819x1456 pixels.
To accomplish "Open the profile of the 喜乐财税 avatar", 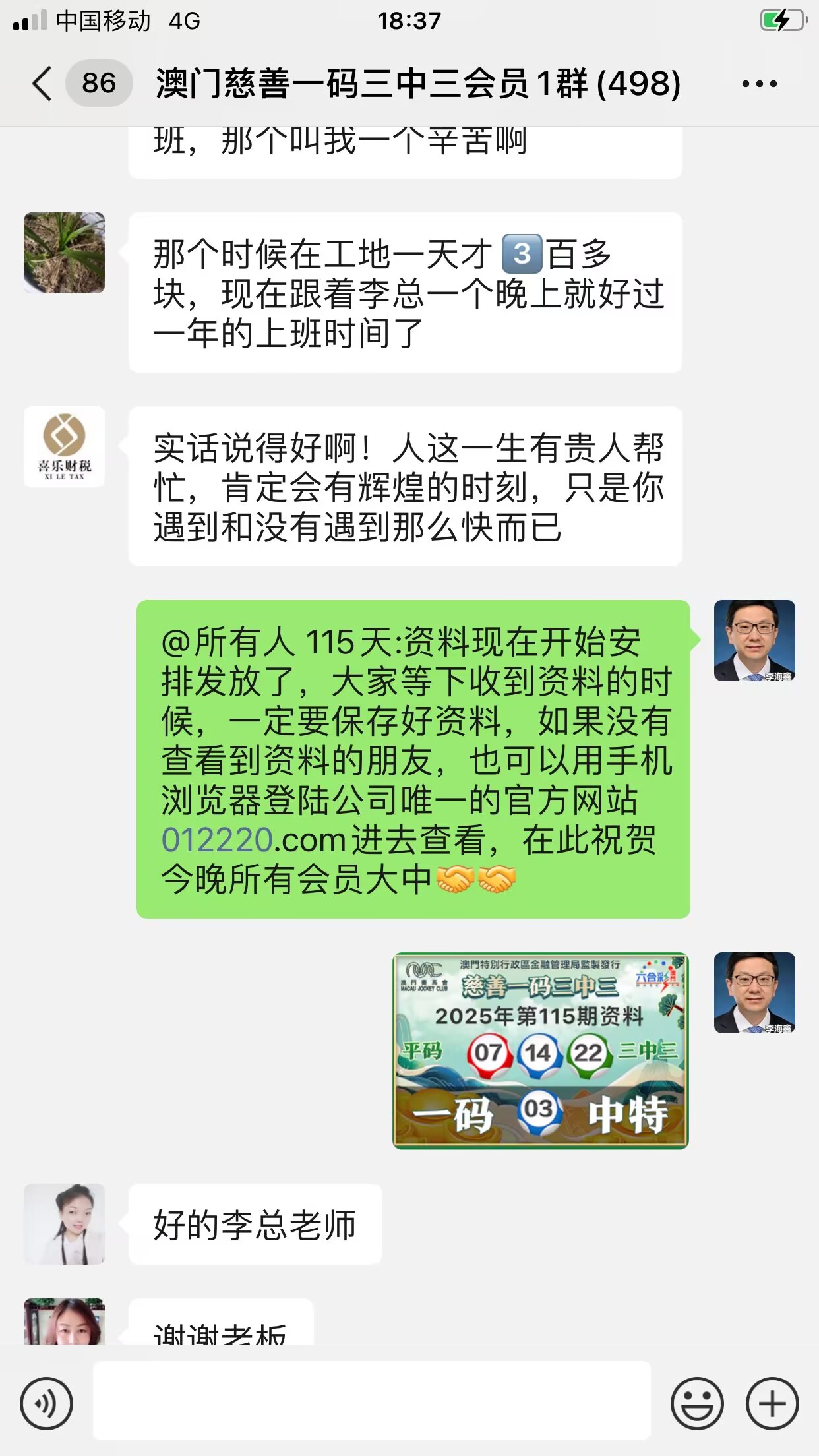I will click(64, 446).
